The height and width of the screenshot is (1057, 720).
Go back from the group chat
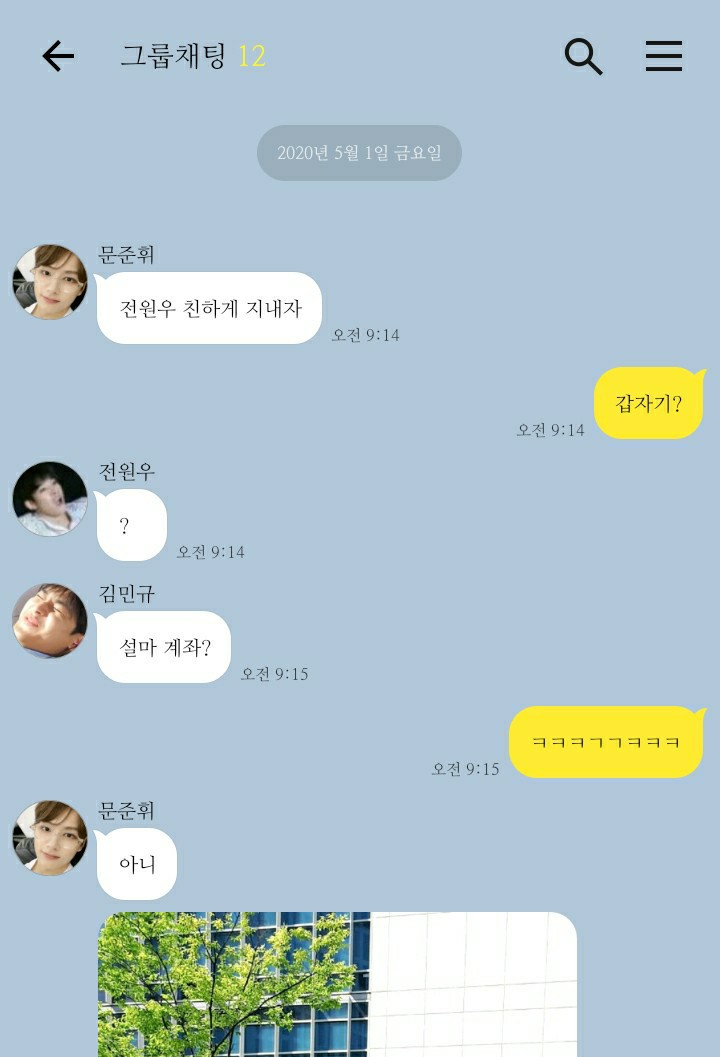[x=58, y=56]
